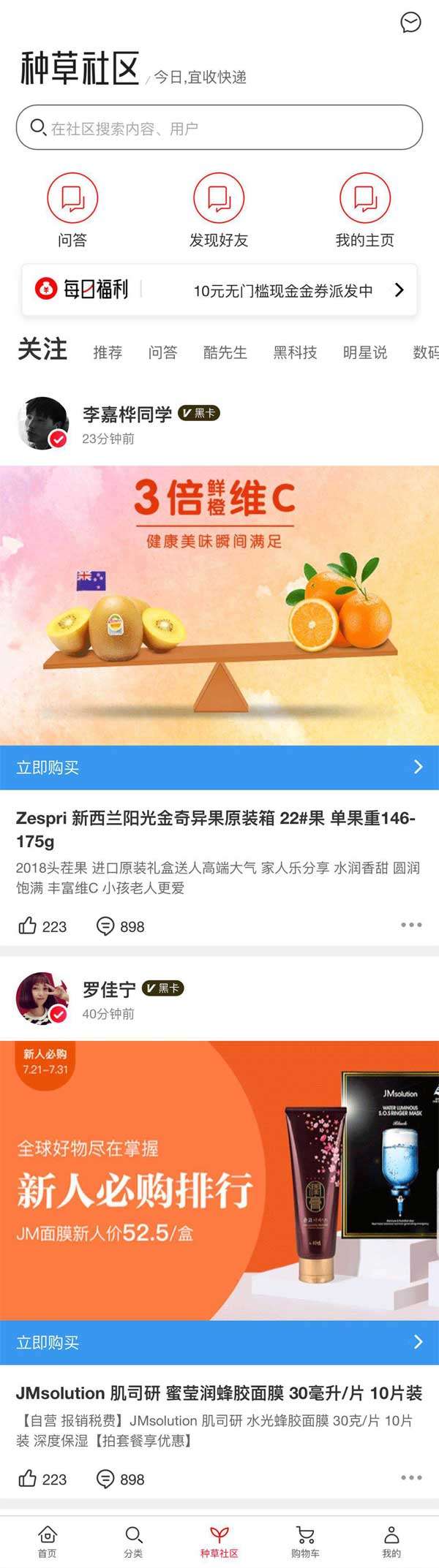Viewport: 439px width, 1568px height.
Task: Open 罗佳宁's profile avatar
Action: coord(42,998)
